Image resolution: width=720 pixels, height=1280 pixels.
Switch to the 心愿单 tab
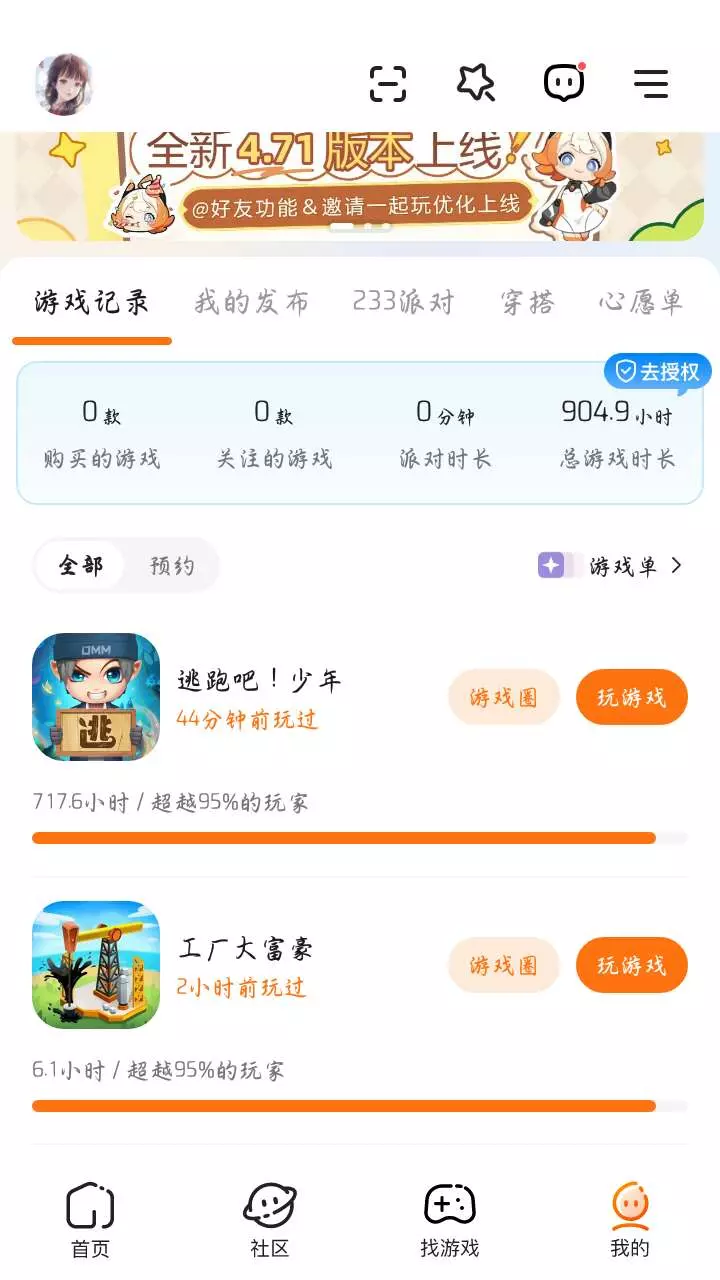point(641,302)
